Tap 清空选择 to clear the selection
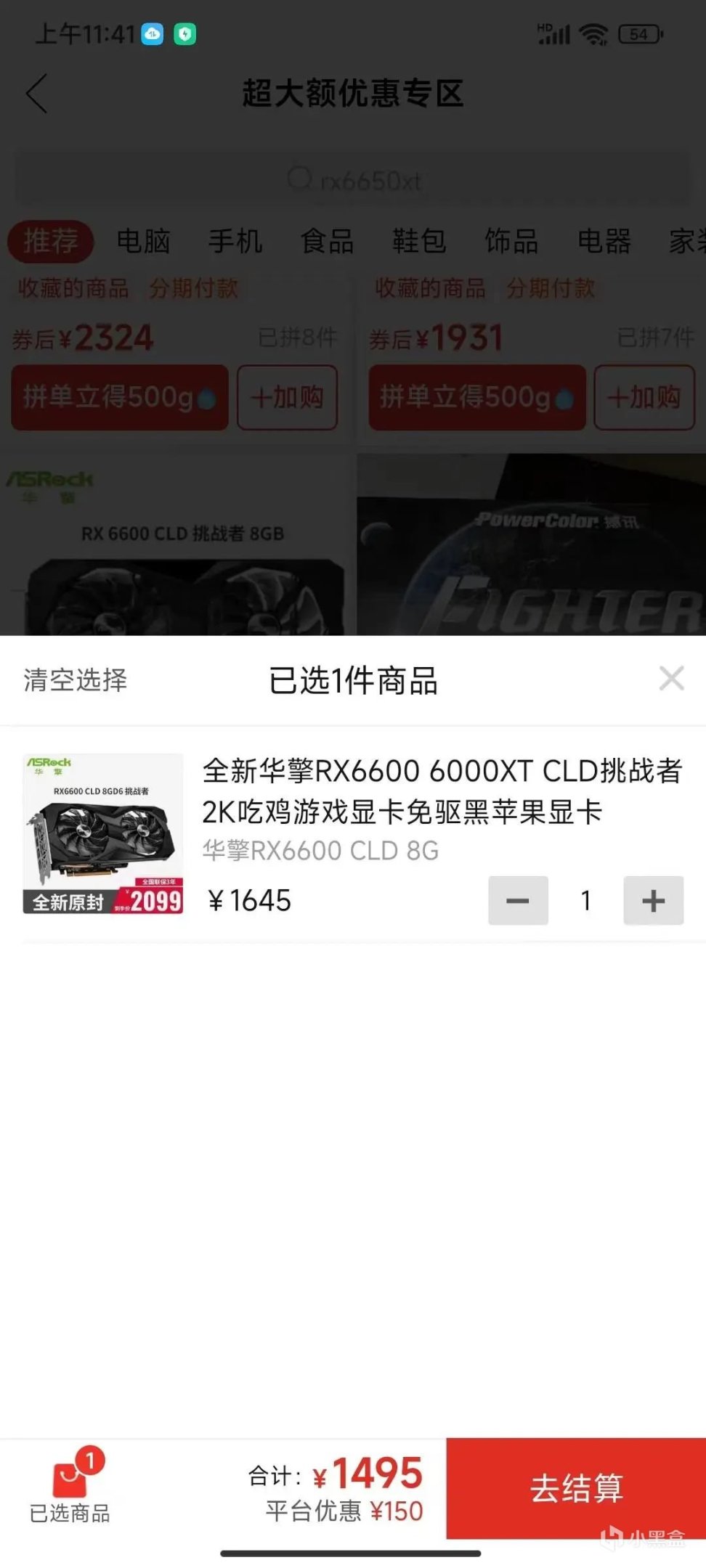 point(76,680)
